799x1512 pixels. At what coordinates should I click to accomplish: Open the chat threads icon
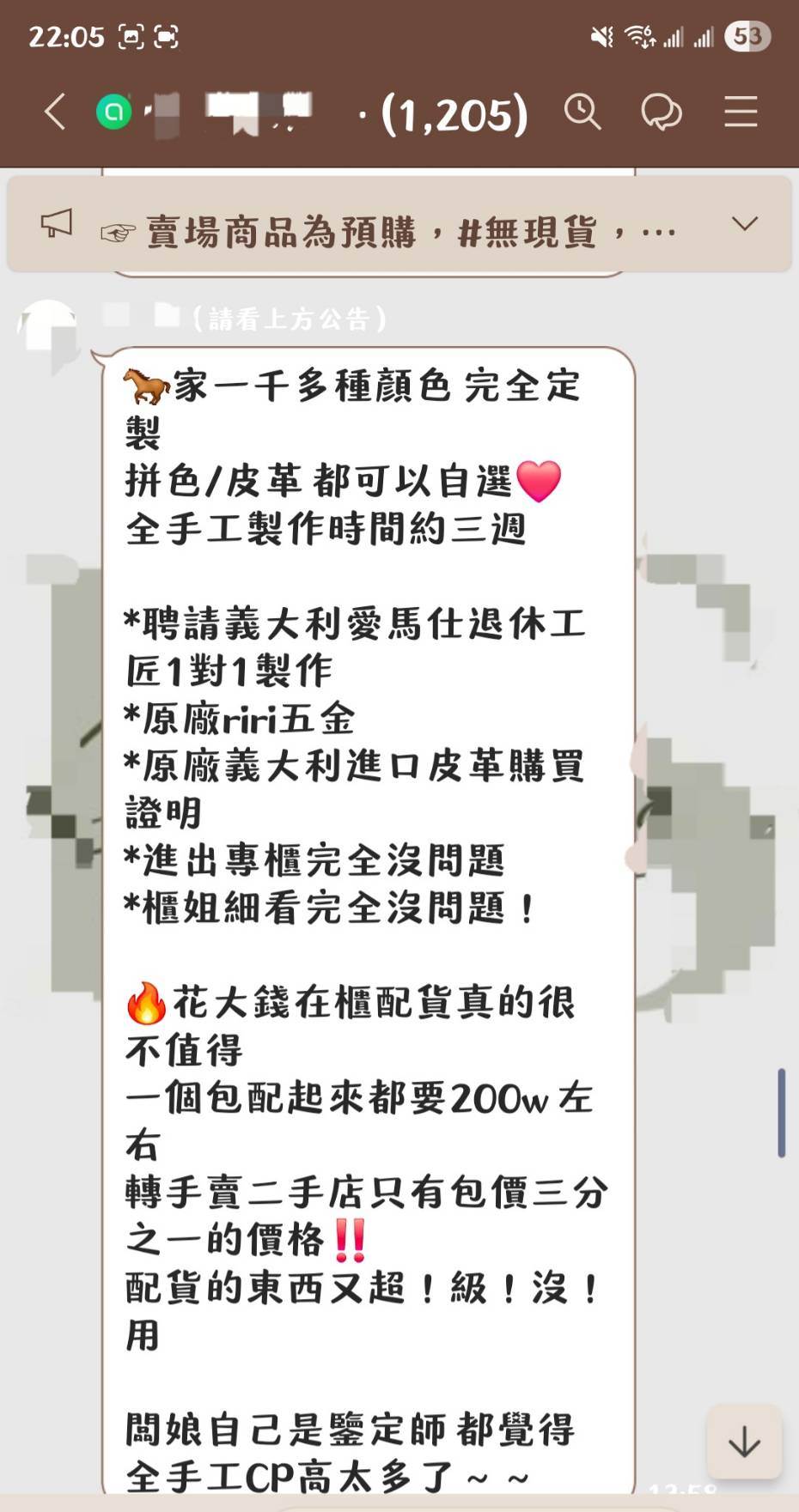pyautogui.click(x=662, y=112)
